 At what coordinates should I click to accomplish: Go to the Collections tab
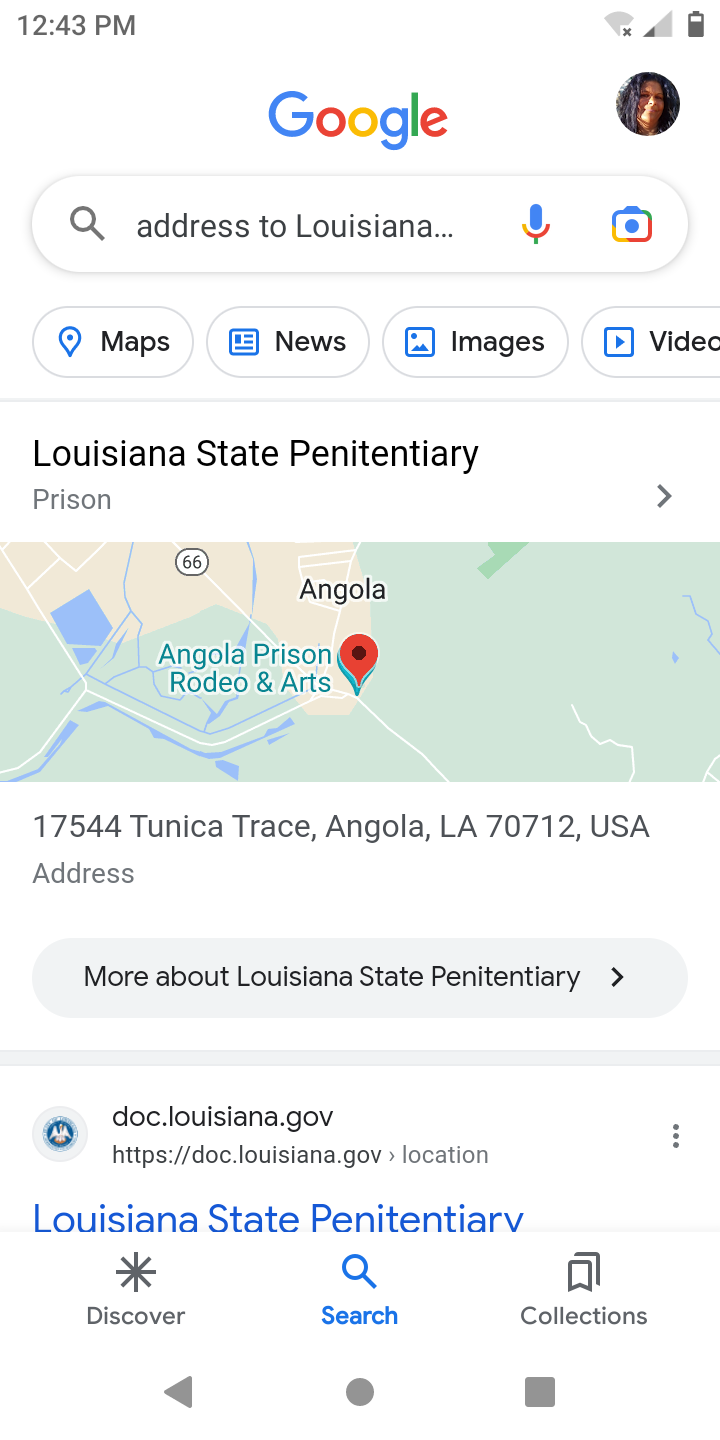583,1290
